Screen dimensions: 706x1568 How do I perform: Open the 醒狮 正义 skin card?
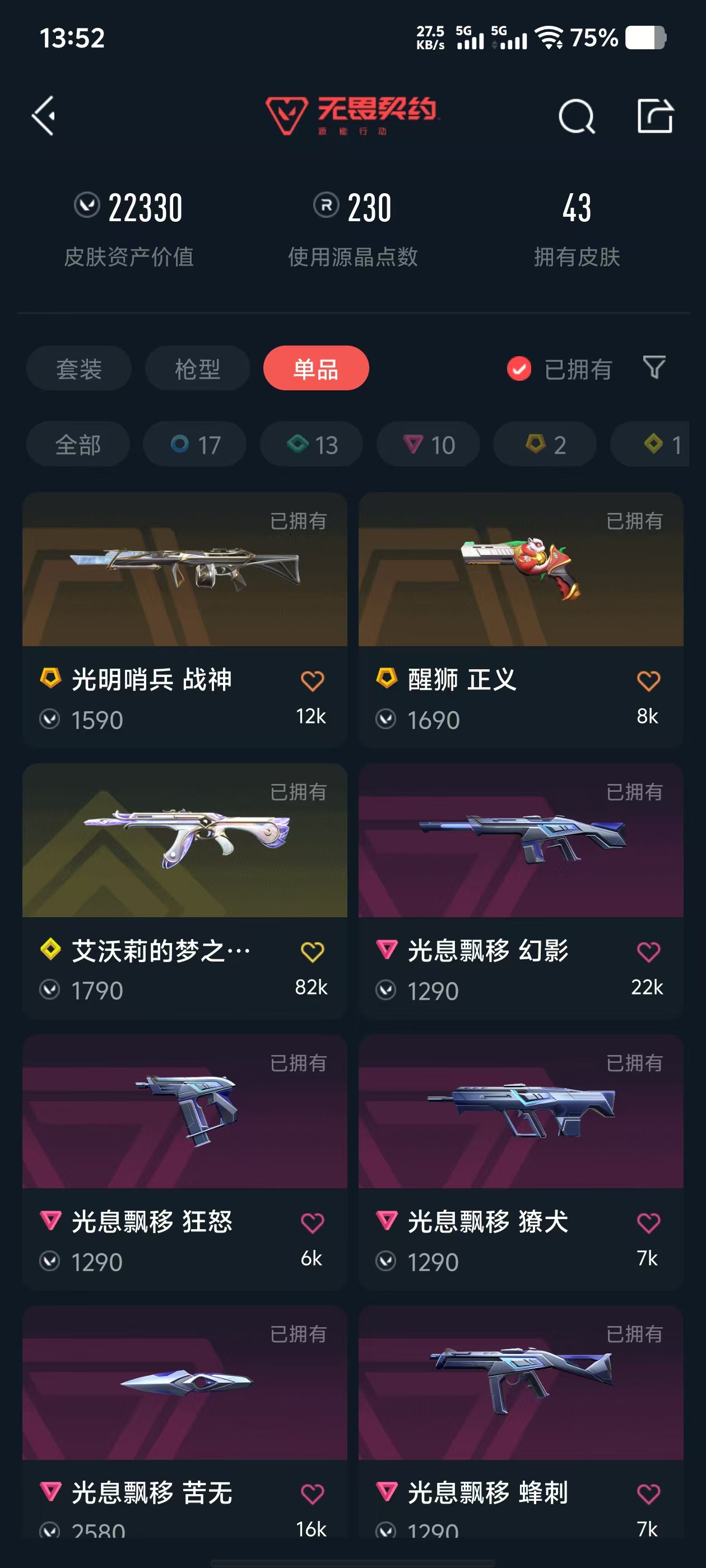[x=521, y=570]
